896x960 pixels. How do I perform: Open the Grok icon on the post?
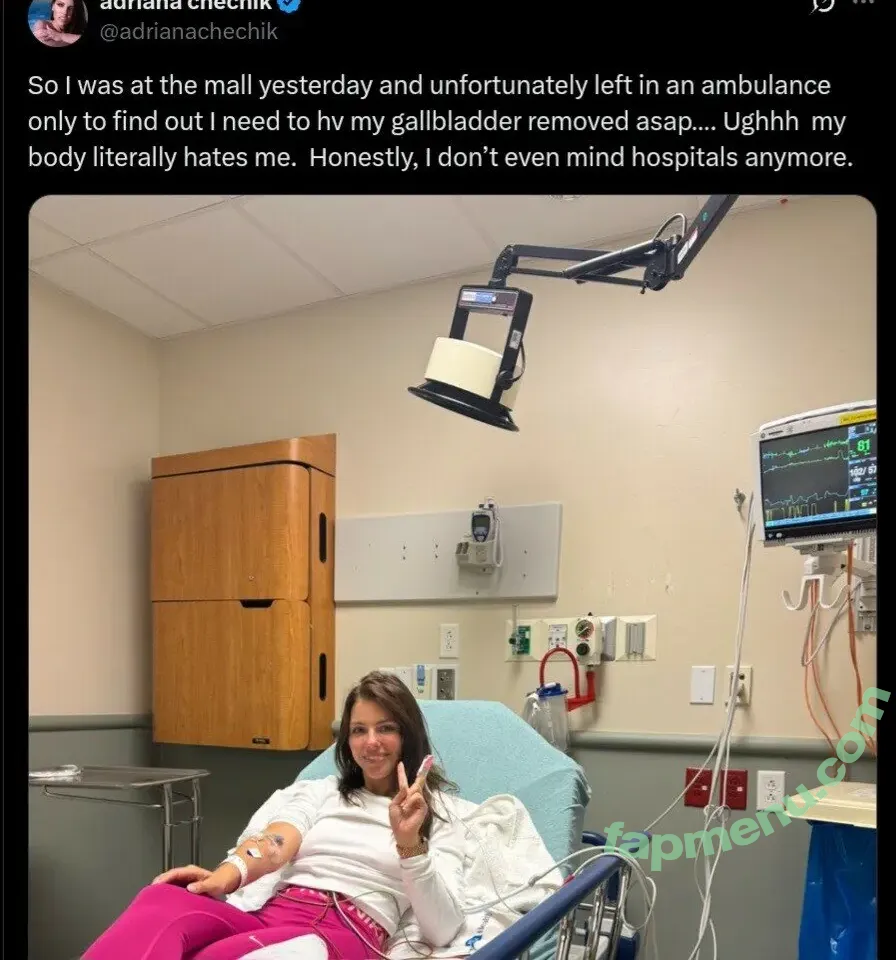tap(821, 5)
